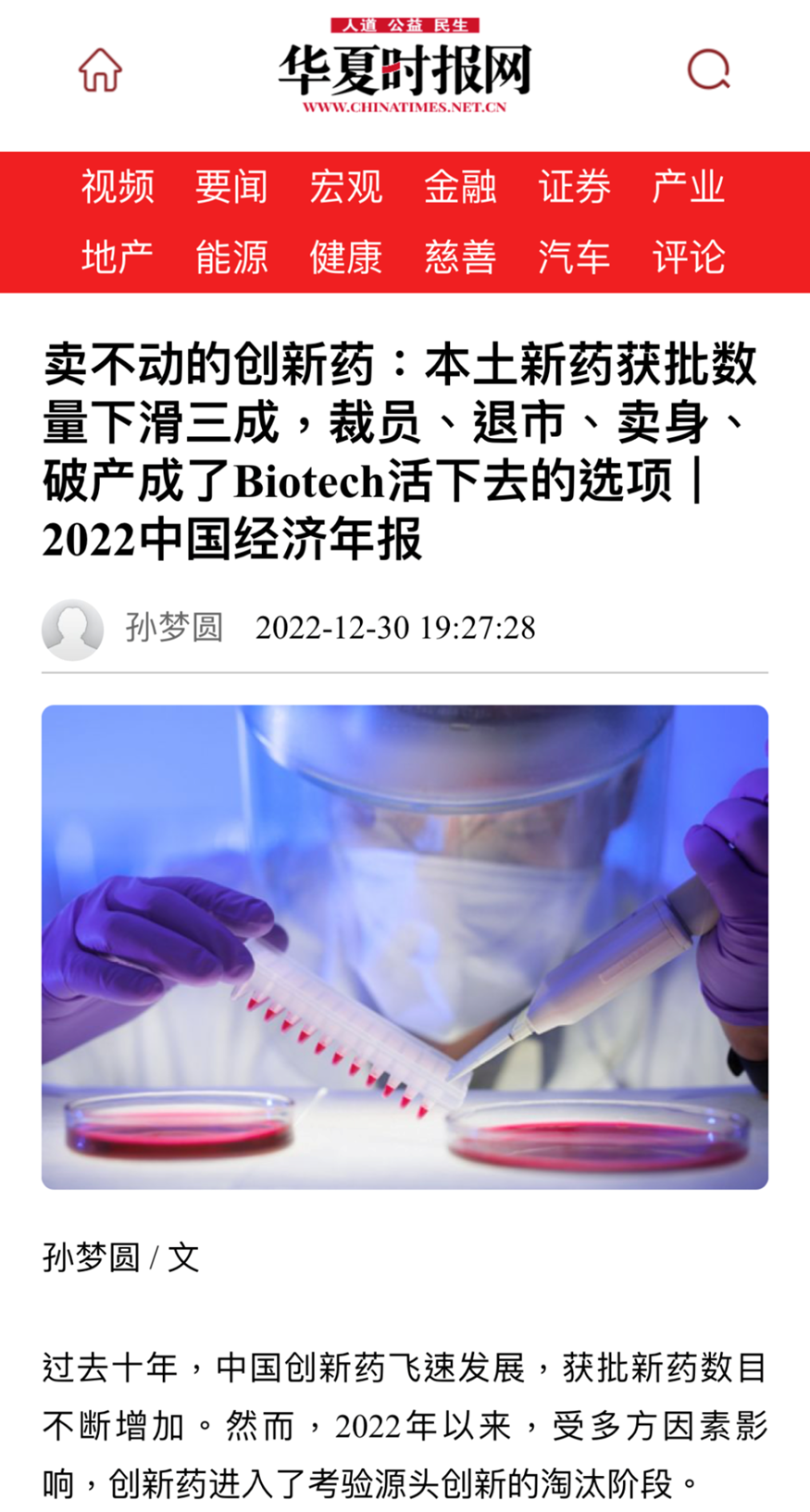Switch to the 要闻 section
This screenshot has height=1512, width=810.
231,187
